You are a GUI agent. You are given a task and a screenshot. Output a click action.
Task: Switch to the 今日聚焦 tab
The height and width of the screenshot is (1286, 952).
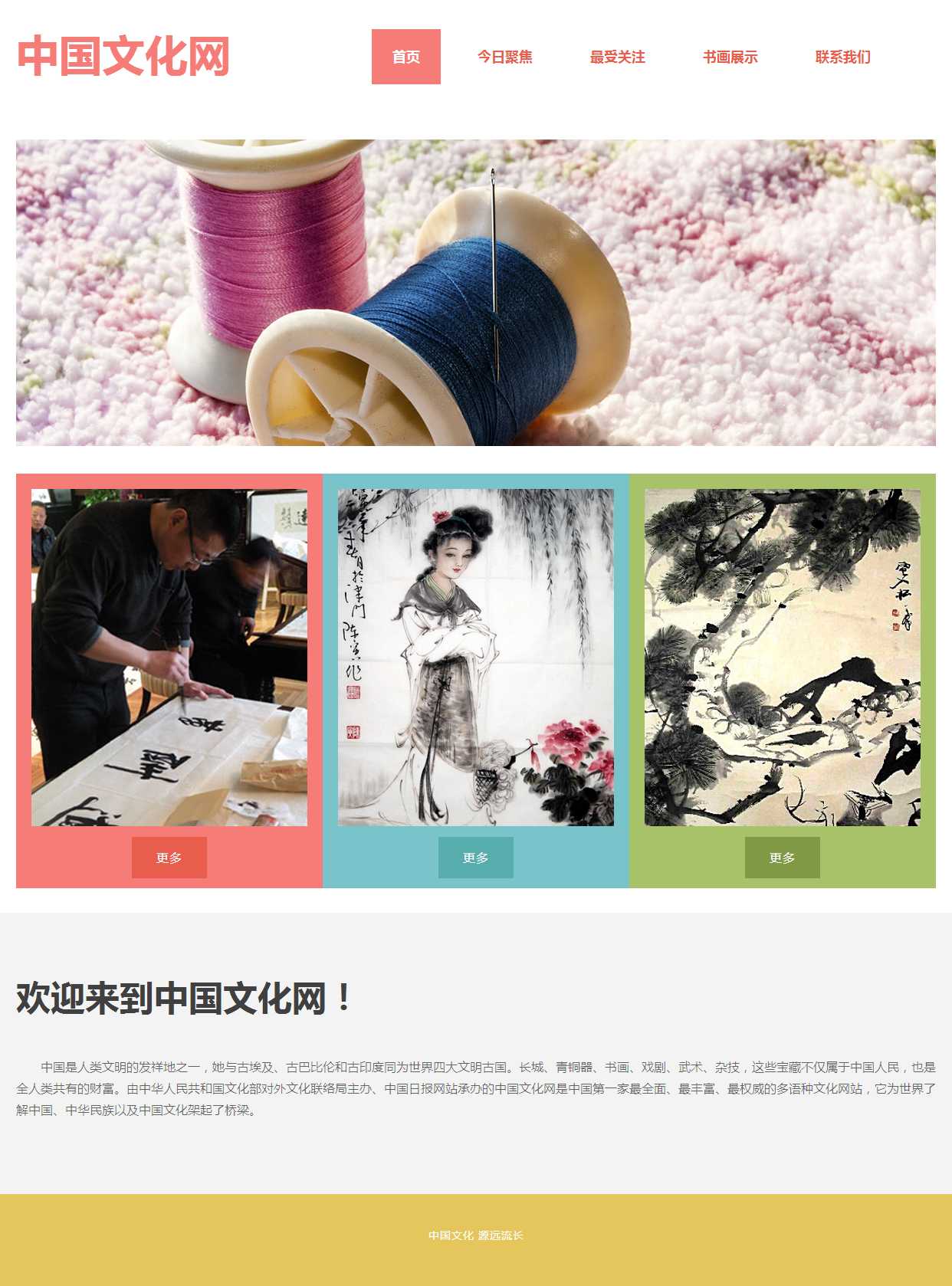click(504, 57)
